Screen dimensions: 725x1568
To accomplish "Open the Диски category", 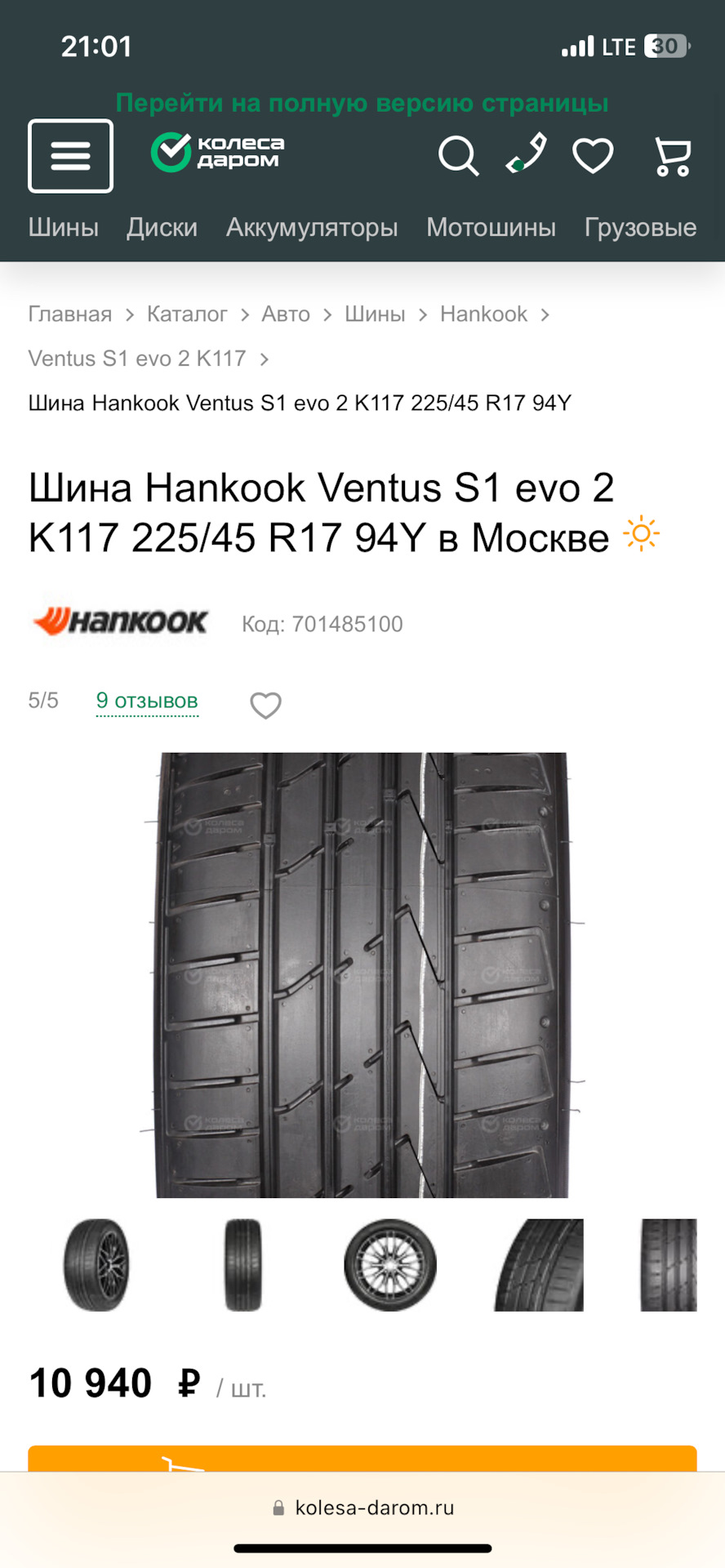I will [x=162, y=227].
